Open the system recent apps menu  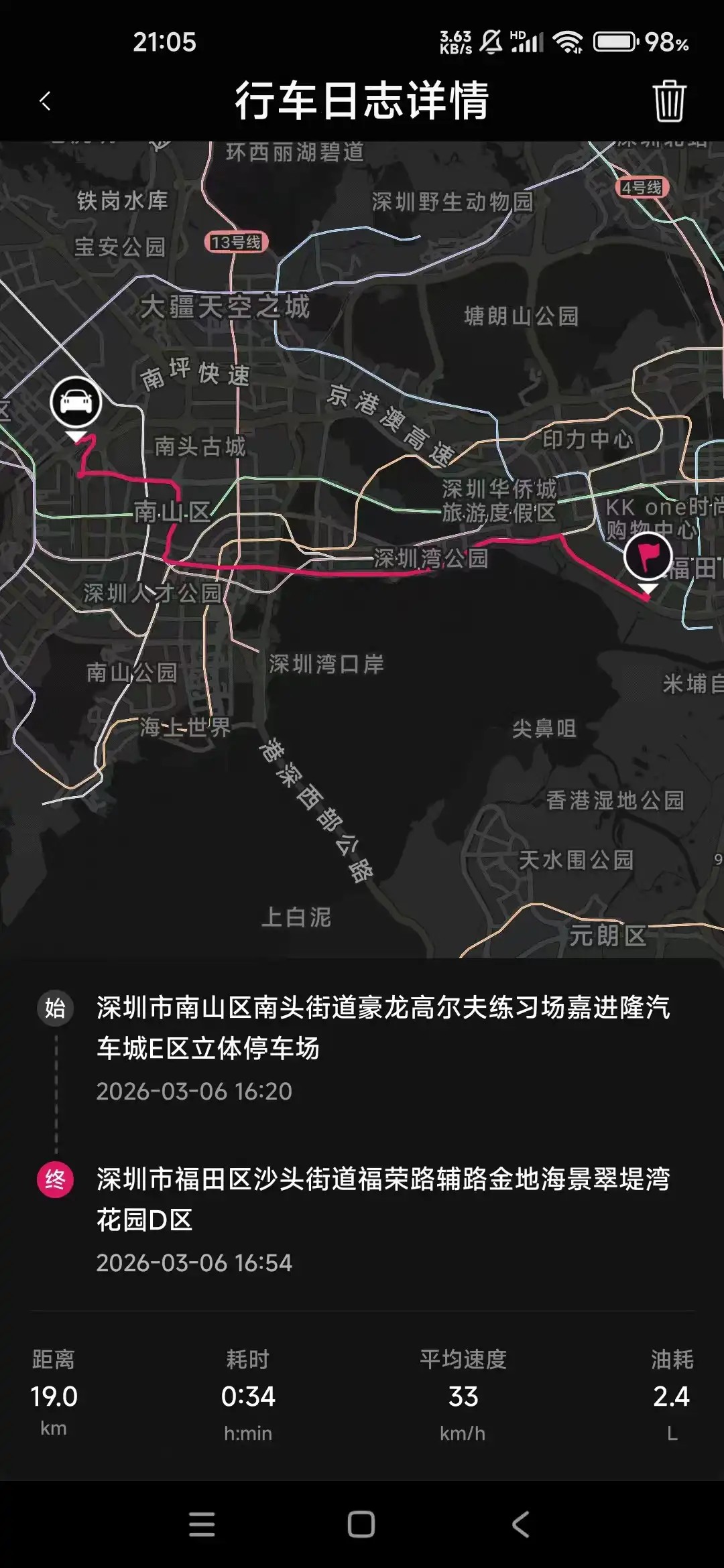click(202, 1524)
